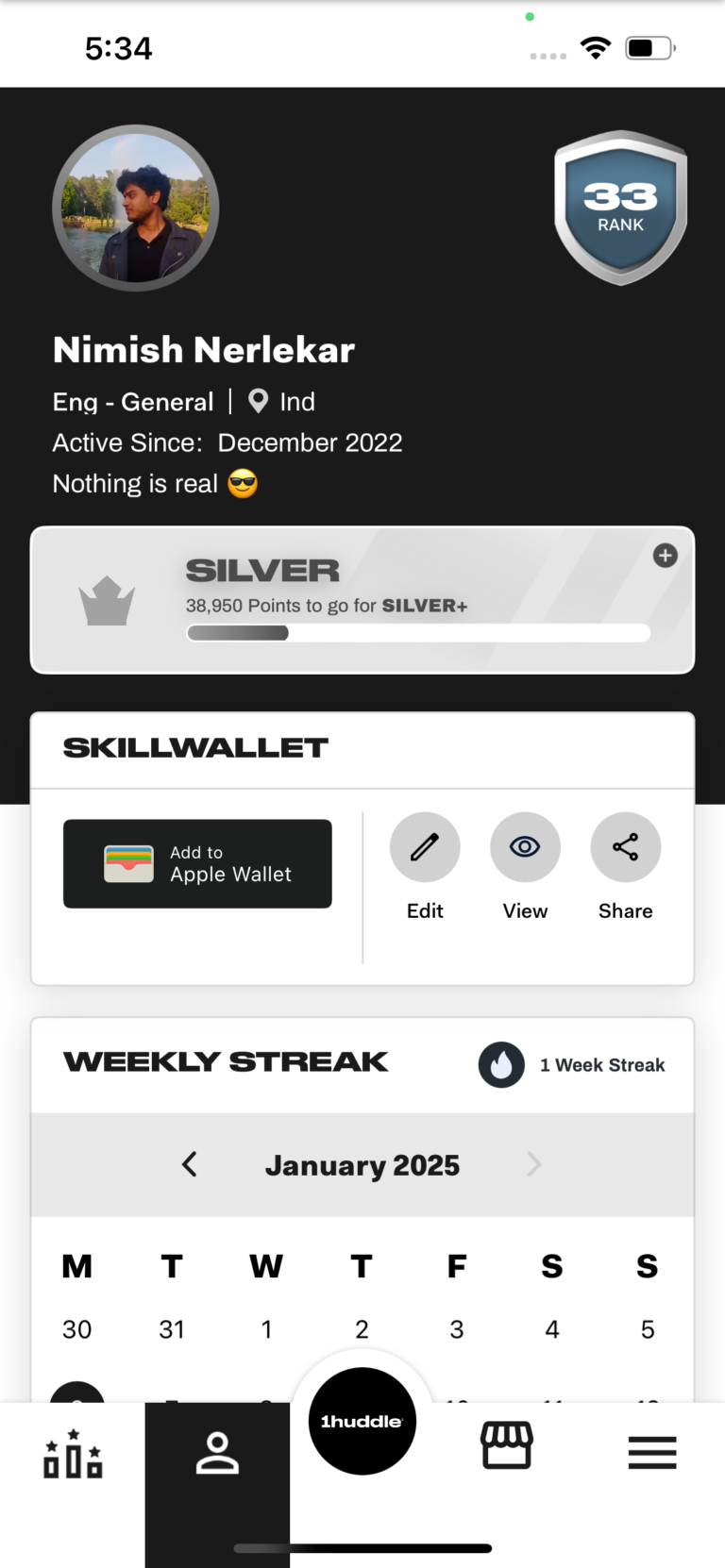Edit the SkillWallet
Image resolution: width=725 pixels, height=1568 pixels.
pyautogui.click(x=425, y=847)
